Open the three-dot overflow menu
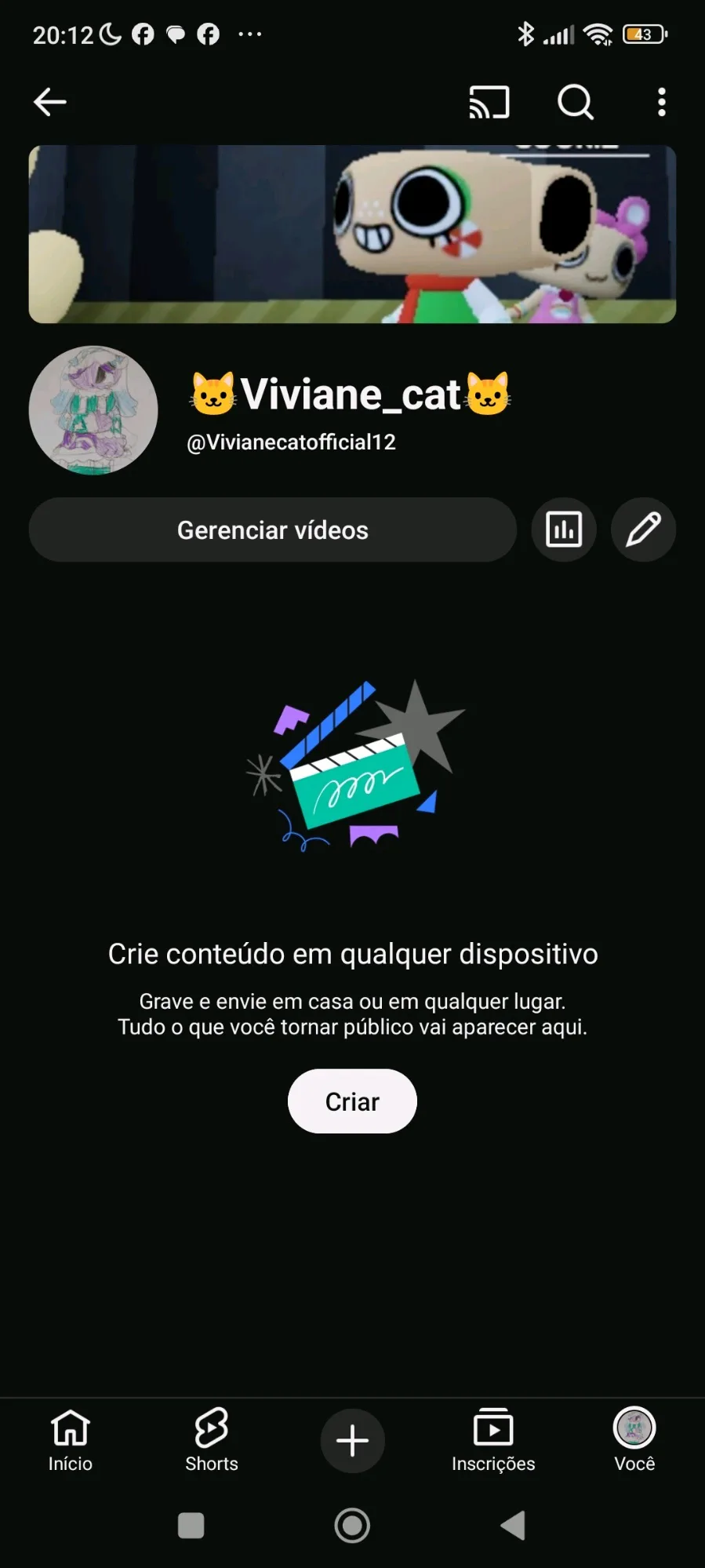Image resolution: width=705 pixels, height=1568 pixels. pos(662,102)
